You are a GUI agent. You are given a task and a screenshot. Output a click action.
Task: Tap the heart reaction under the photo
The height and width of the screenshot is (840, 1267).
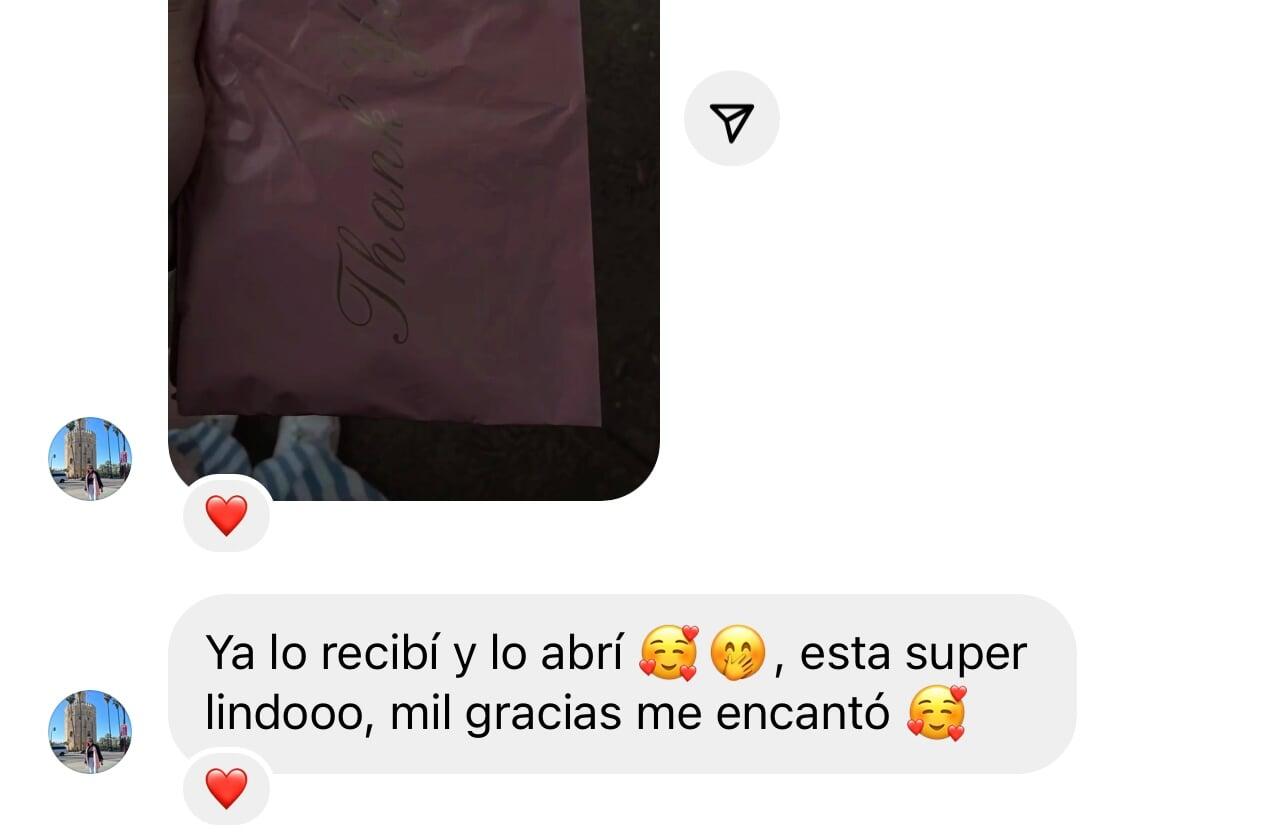click(x=226, y=516)
